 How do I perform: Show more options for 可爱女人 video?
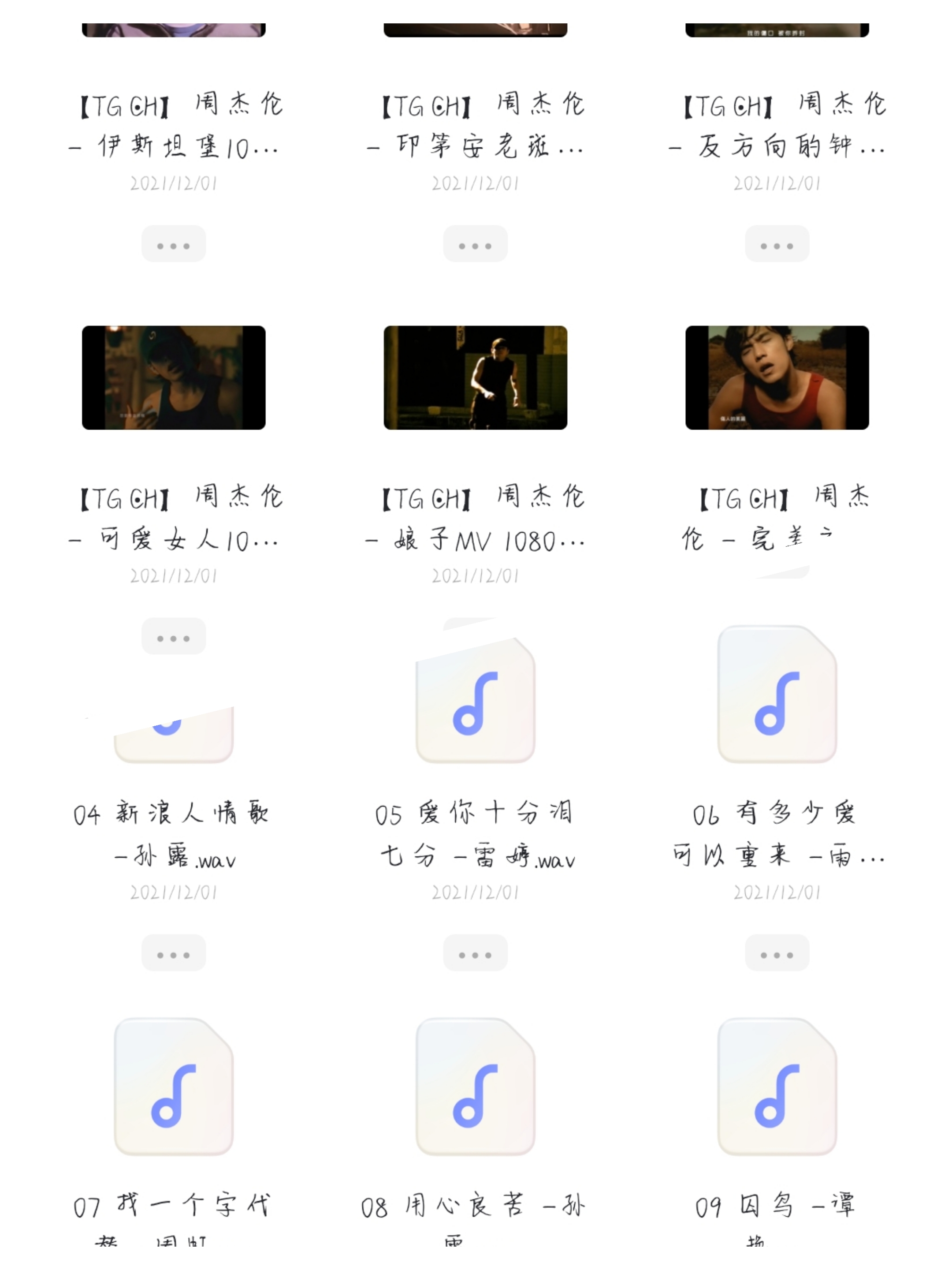[x=173, y=637]
